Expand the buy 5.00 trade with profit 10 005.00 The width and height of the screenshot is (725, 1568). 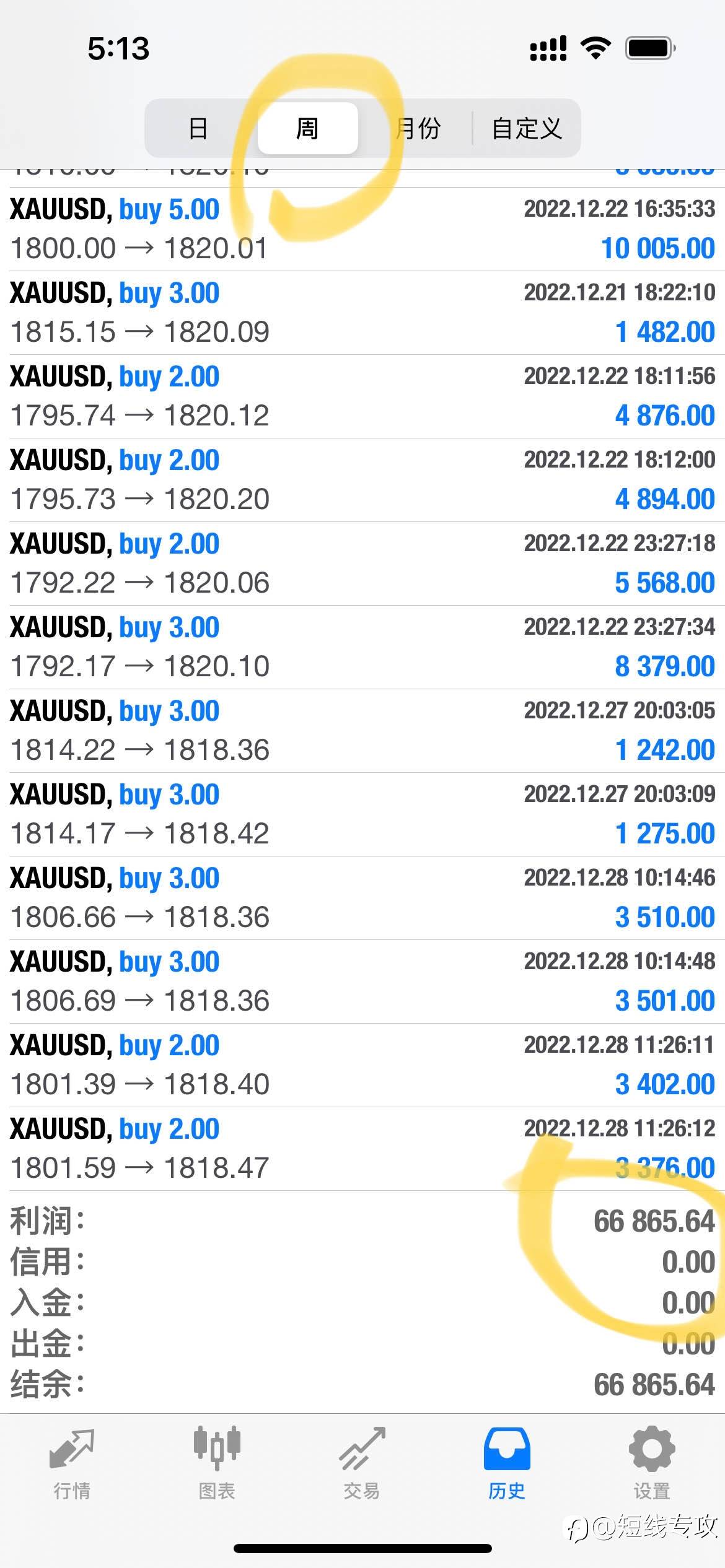click(362, 229)
